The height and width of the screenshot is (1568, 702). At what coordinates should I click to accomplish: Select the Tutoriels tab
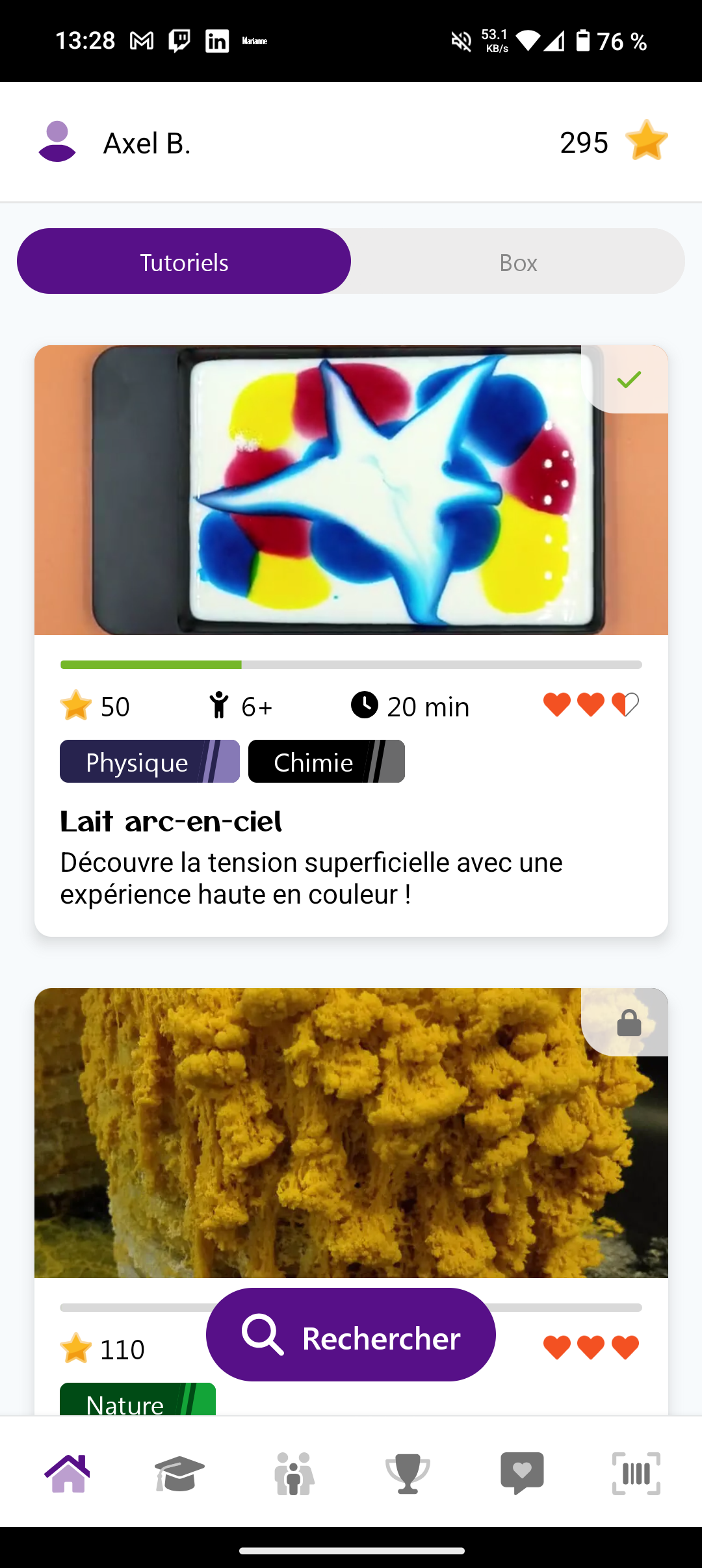point(184,262)
